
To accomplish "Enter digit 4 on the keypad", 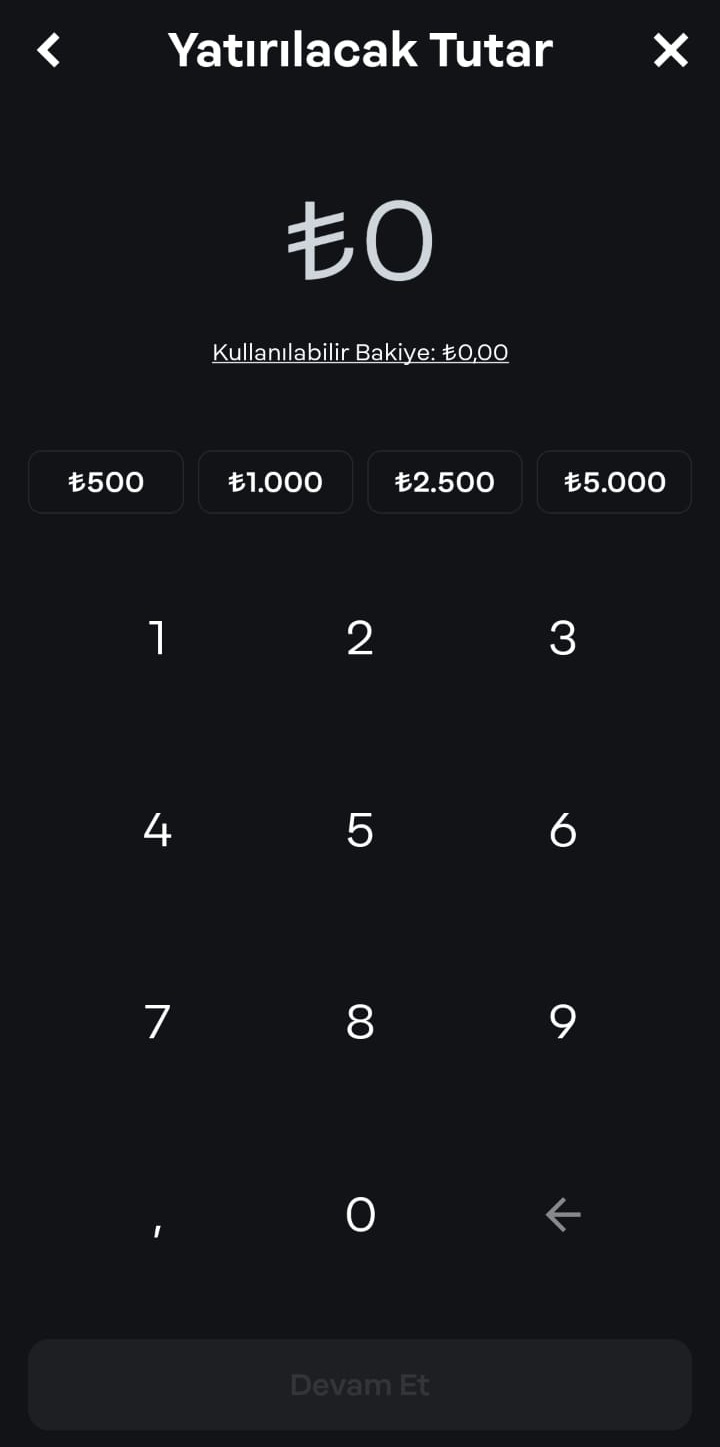I will [157, 830].
